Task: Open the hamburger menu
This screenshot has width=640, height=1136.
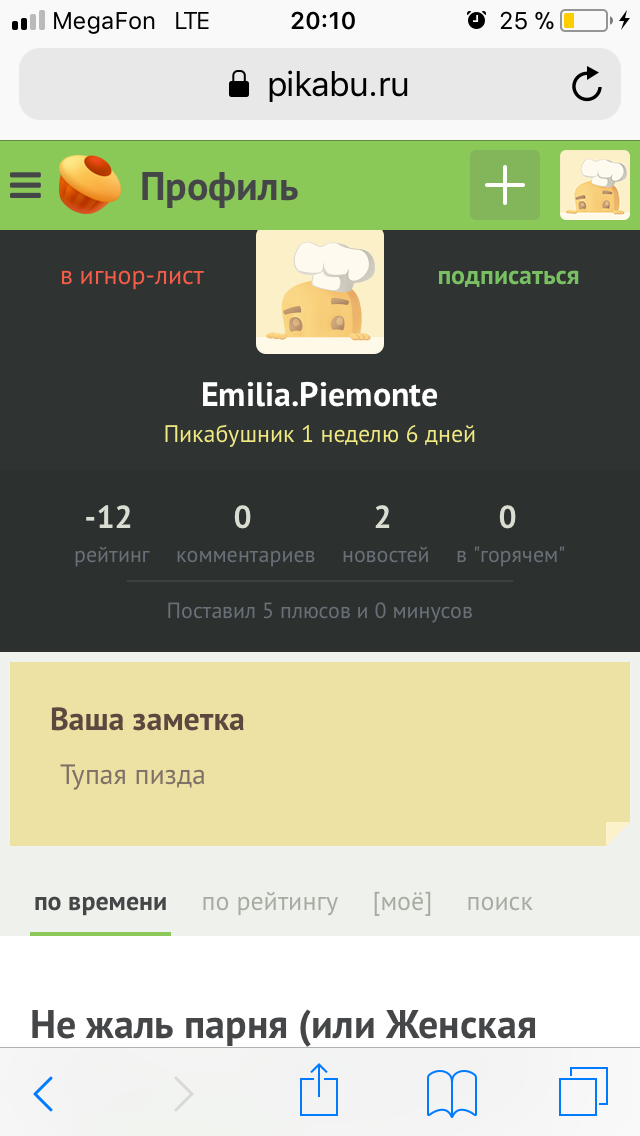Action: pos(25,186)
